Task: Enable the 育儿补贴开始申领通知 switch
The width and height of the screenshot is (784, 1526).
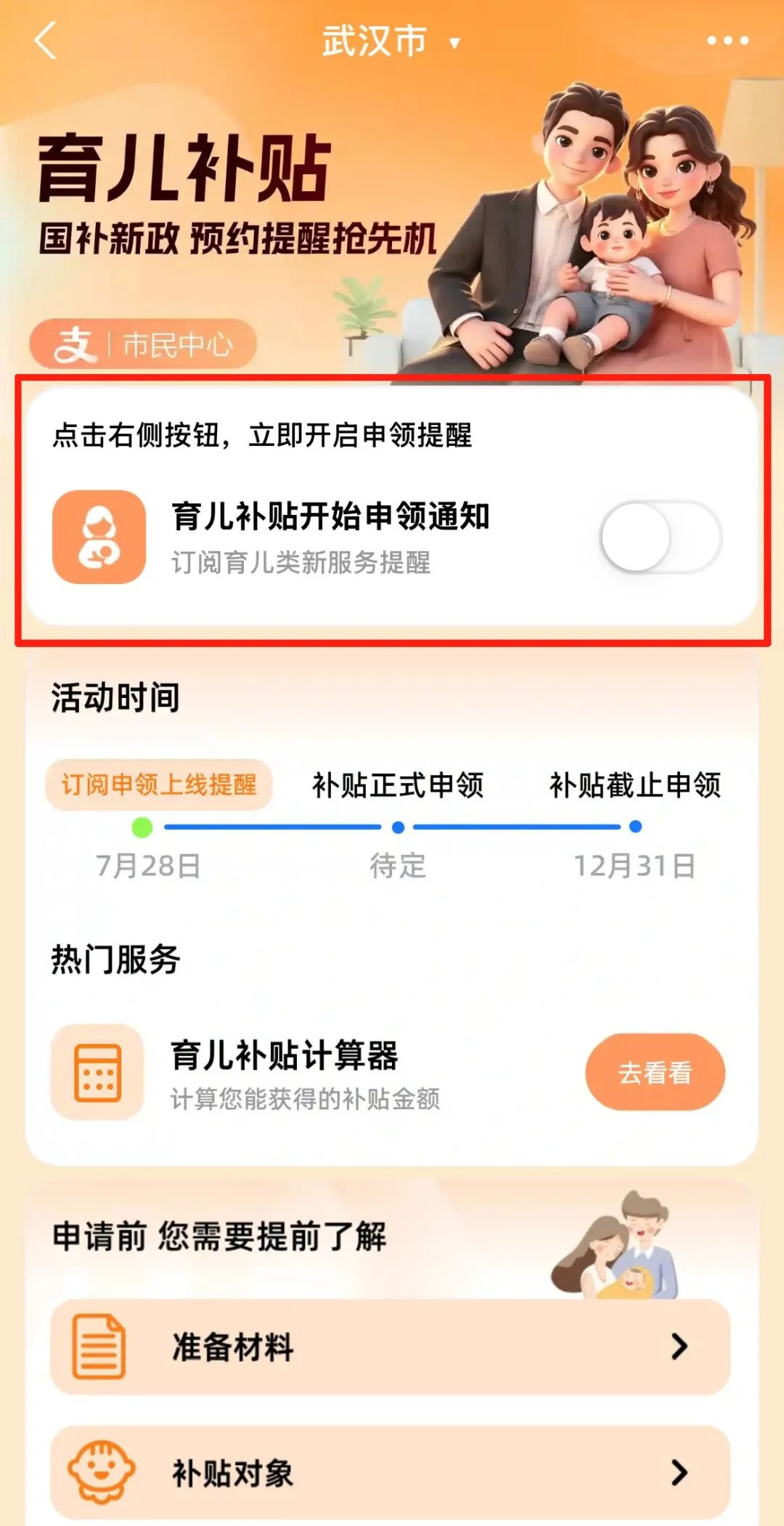Action: tap(661, 537)
